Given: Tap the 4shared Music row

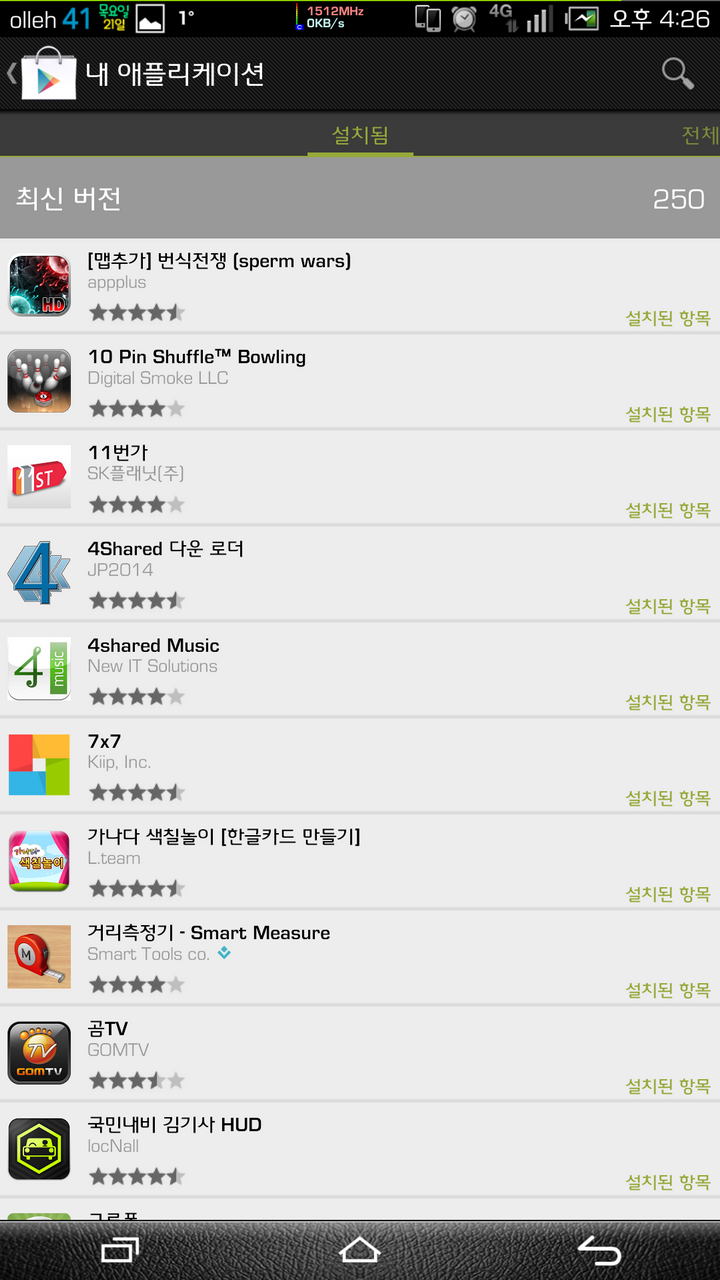Looking at the screenshot, I should click(x=360, y=669).
